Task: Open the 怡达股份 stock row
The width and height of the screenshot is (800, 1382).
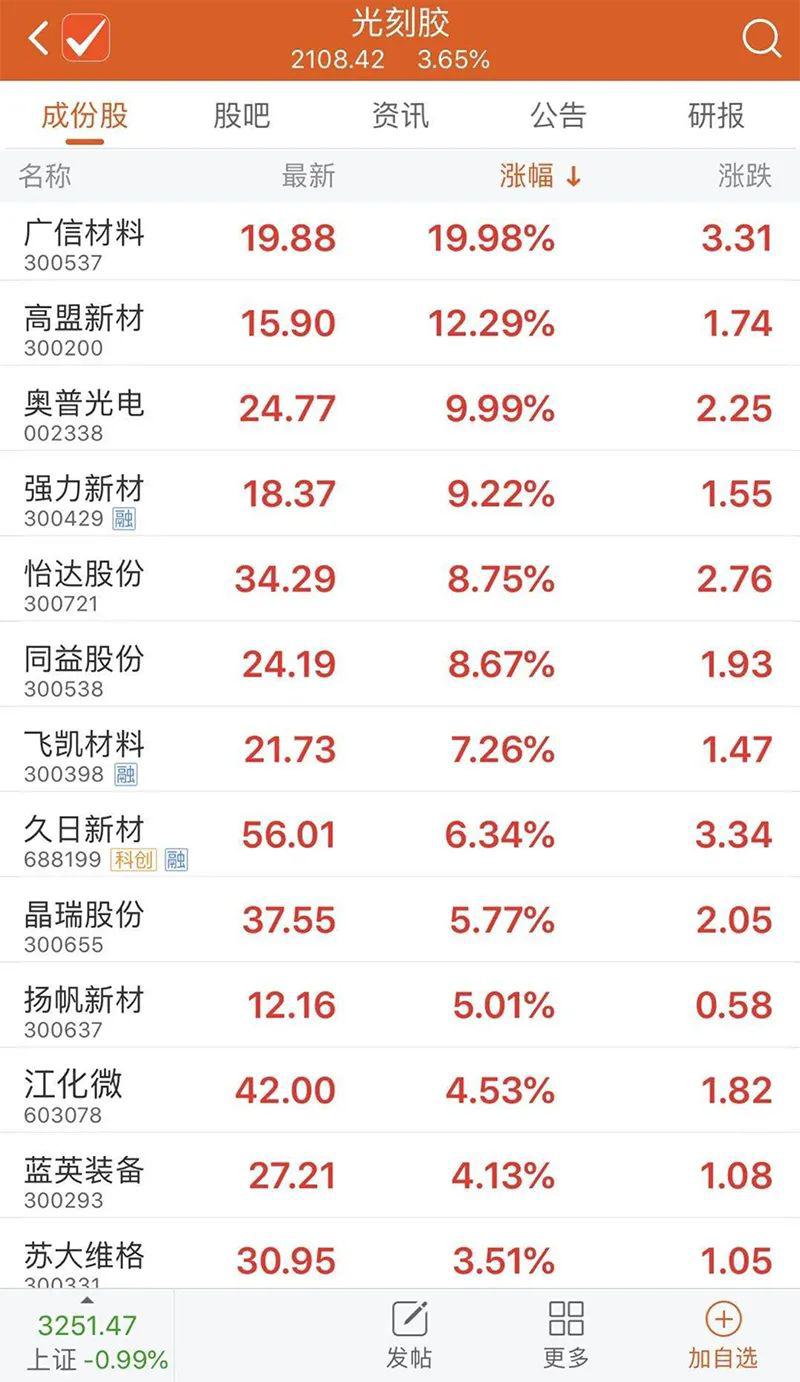Action: coord(400,579)
